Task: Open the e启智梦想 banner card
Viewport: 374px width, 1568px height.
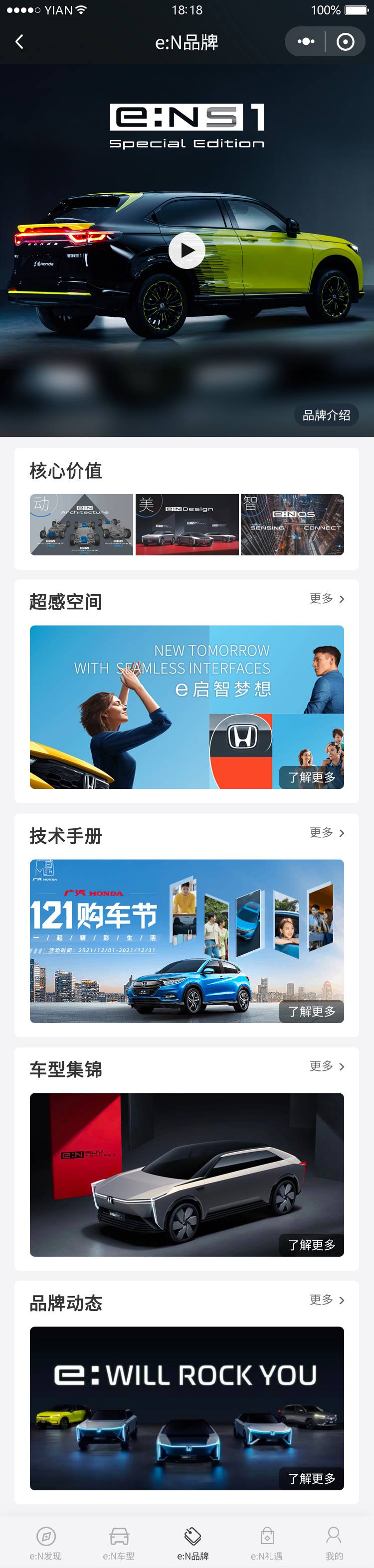Action: [x=187, y=707]
